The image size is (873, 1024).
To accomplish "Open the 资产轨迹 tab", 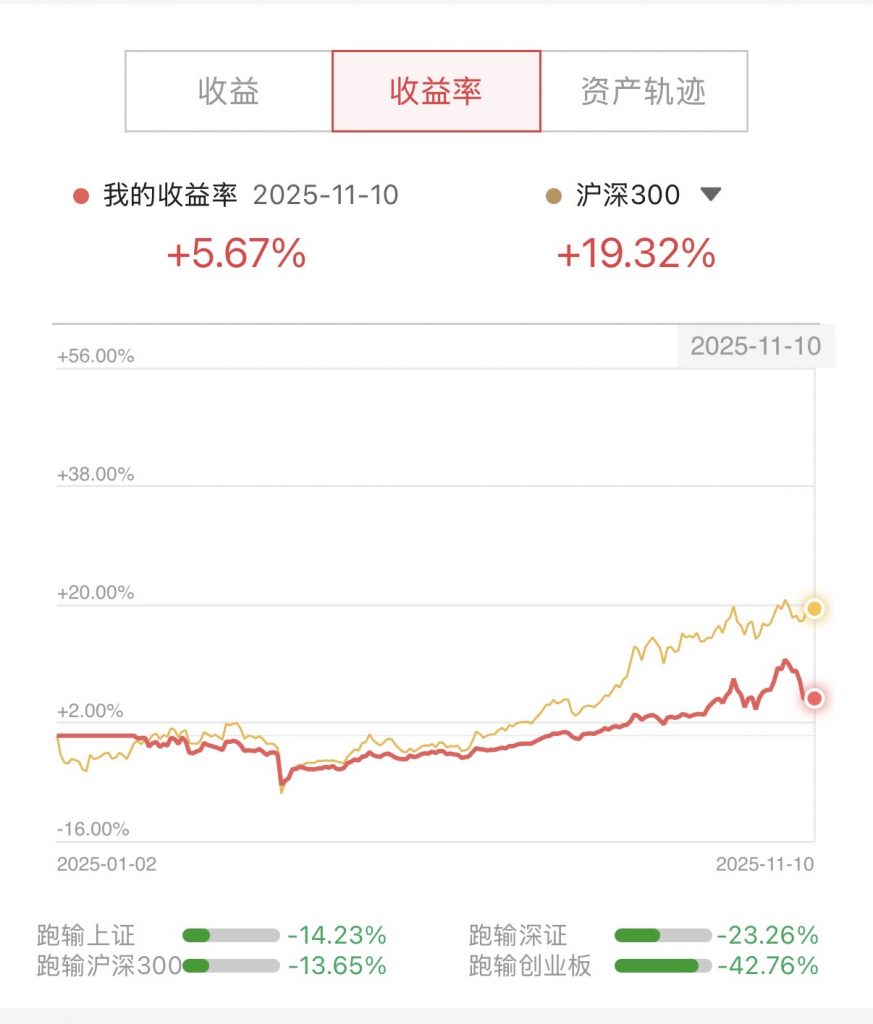I will [x=643, y=92].
